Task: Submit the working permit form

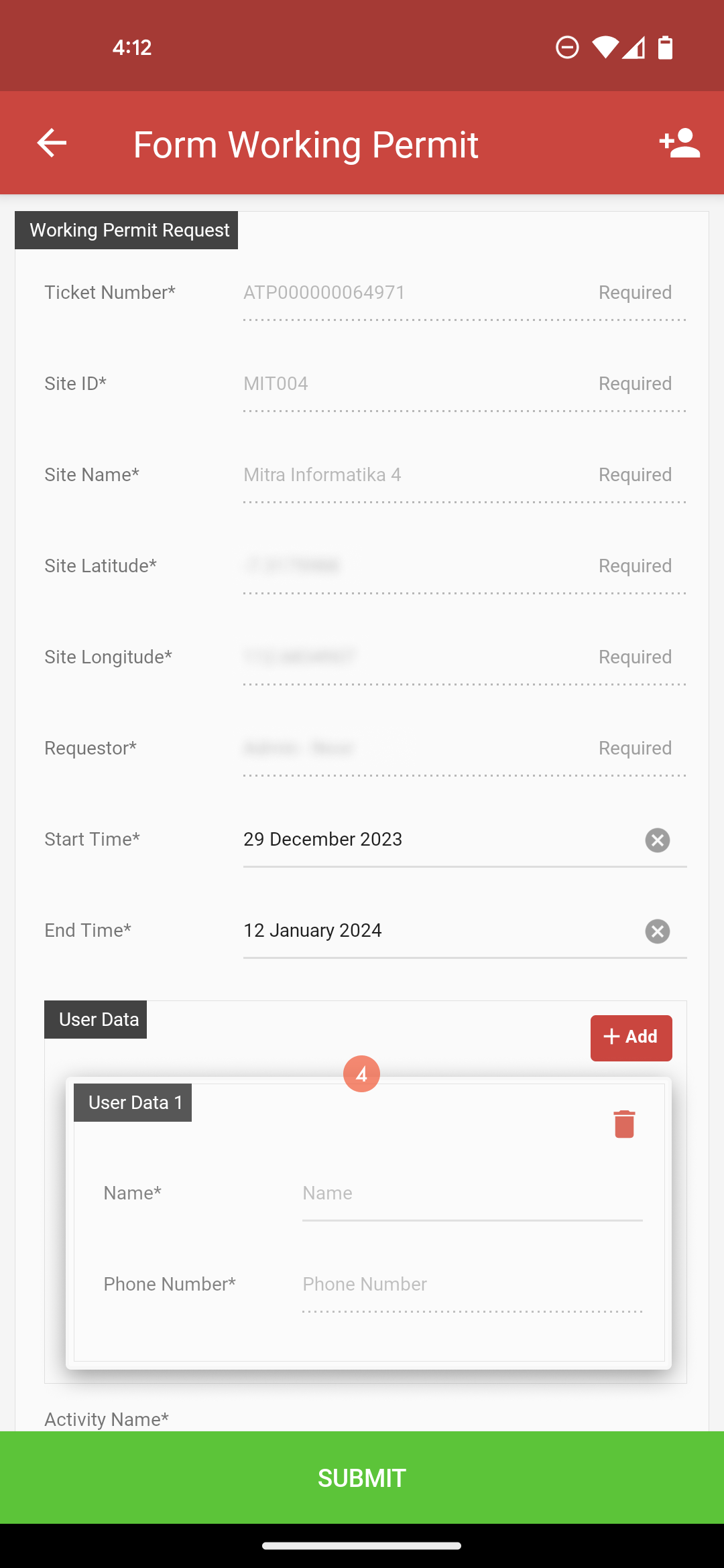Action: (x=362, y=1478)
